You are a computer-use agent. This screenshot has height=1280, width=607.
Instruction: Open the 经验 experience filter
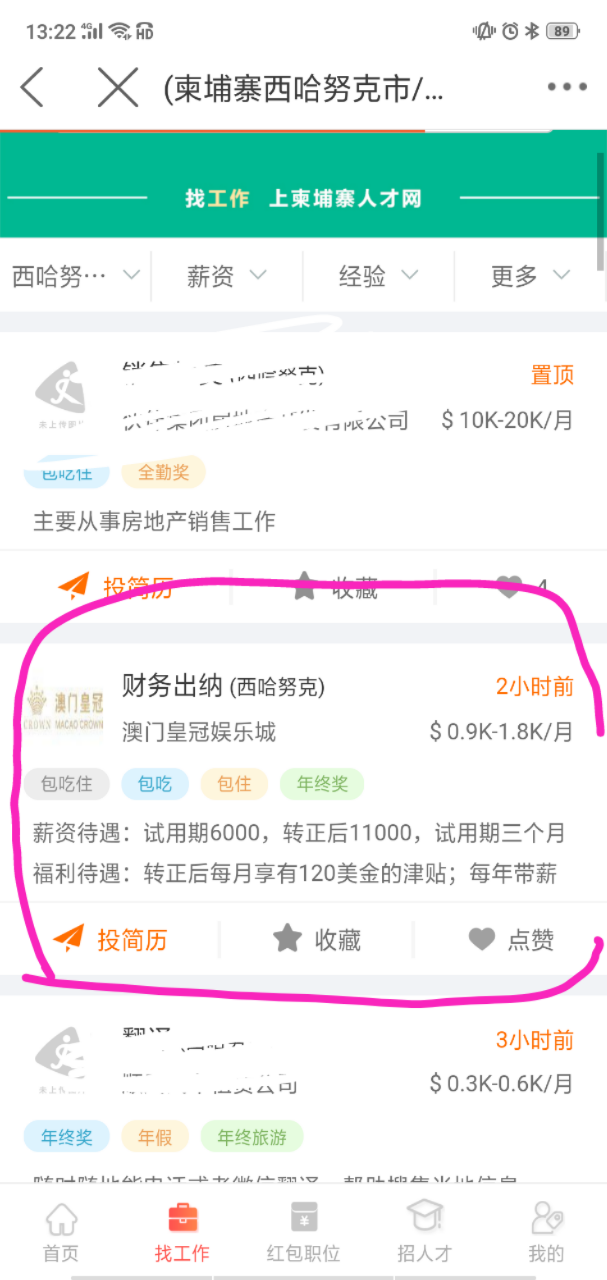[x=378, y=276]
